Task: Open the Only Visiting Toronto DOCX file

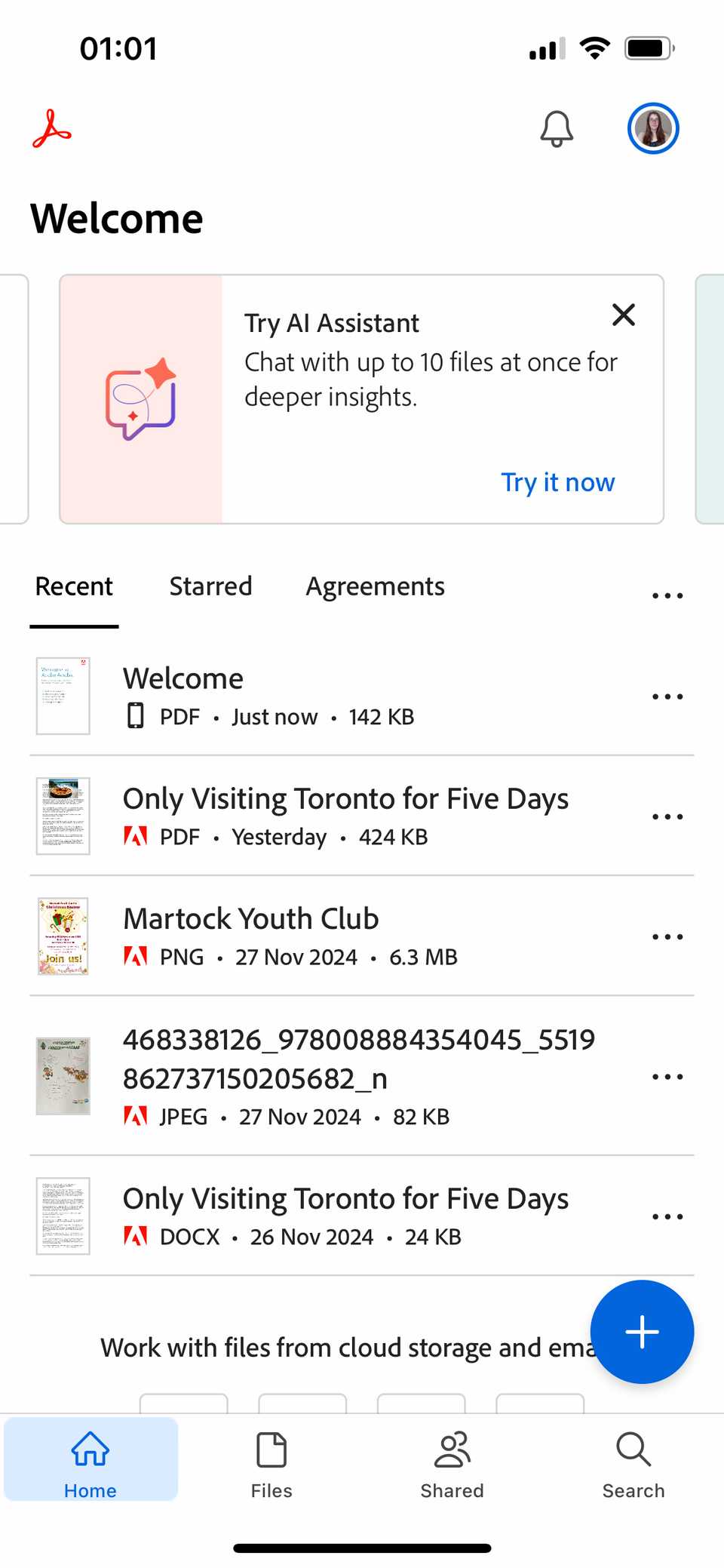Action: (x=345, y=1198)
